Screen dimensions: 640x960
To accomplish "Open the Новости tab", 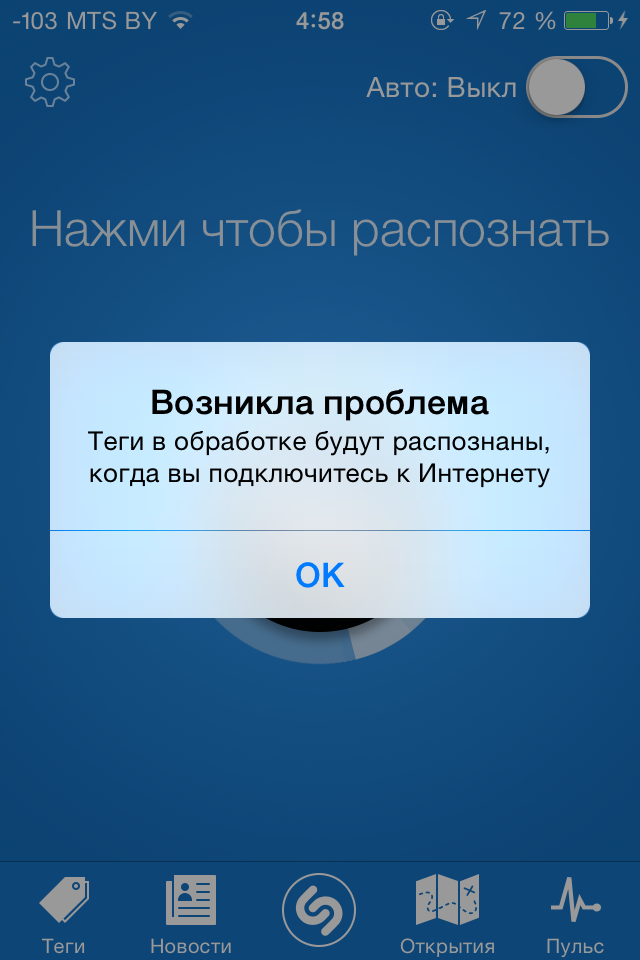I will [190, 912].
